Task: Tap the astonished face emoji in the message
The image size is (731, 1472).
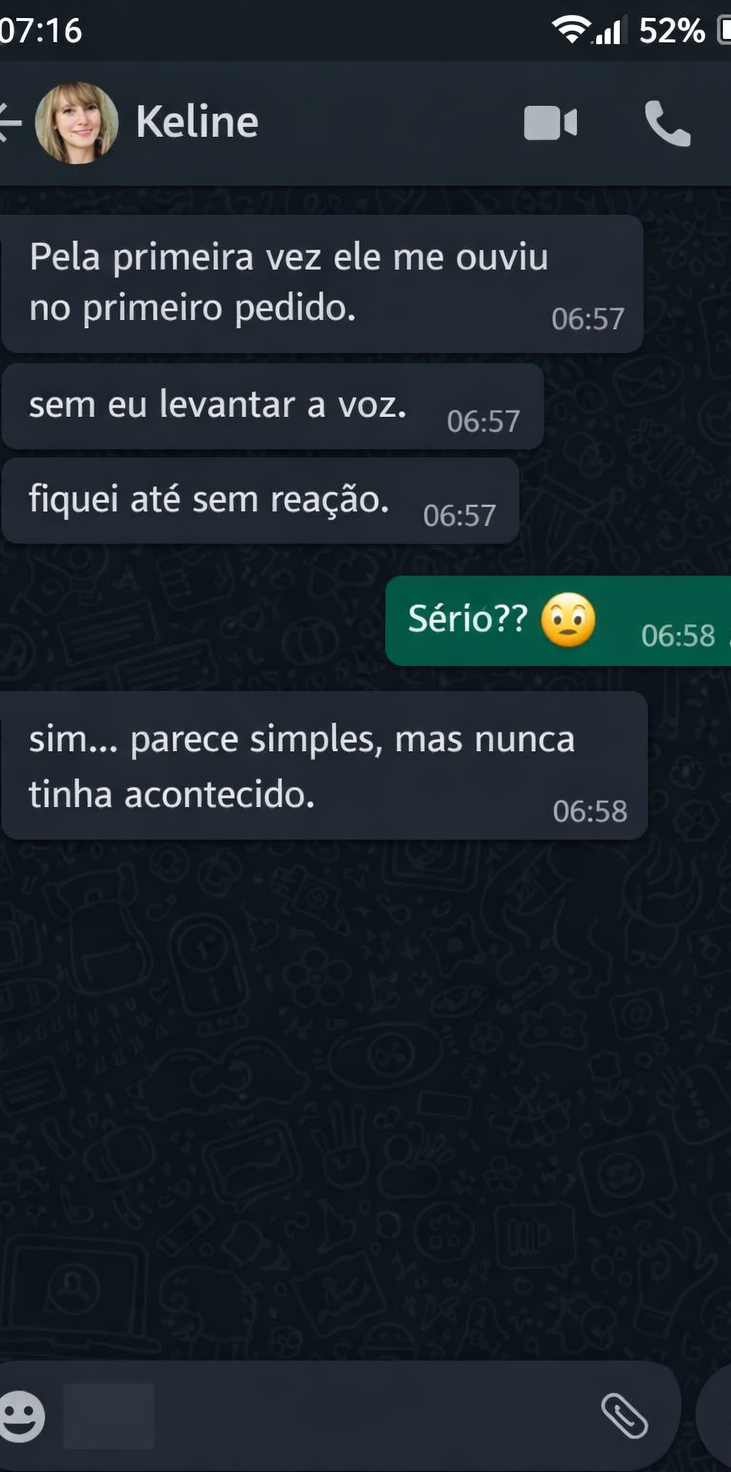Action: (570, 619)
